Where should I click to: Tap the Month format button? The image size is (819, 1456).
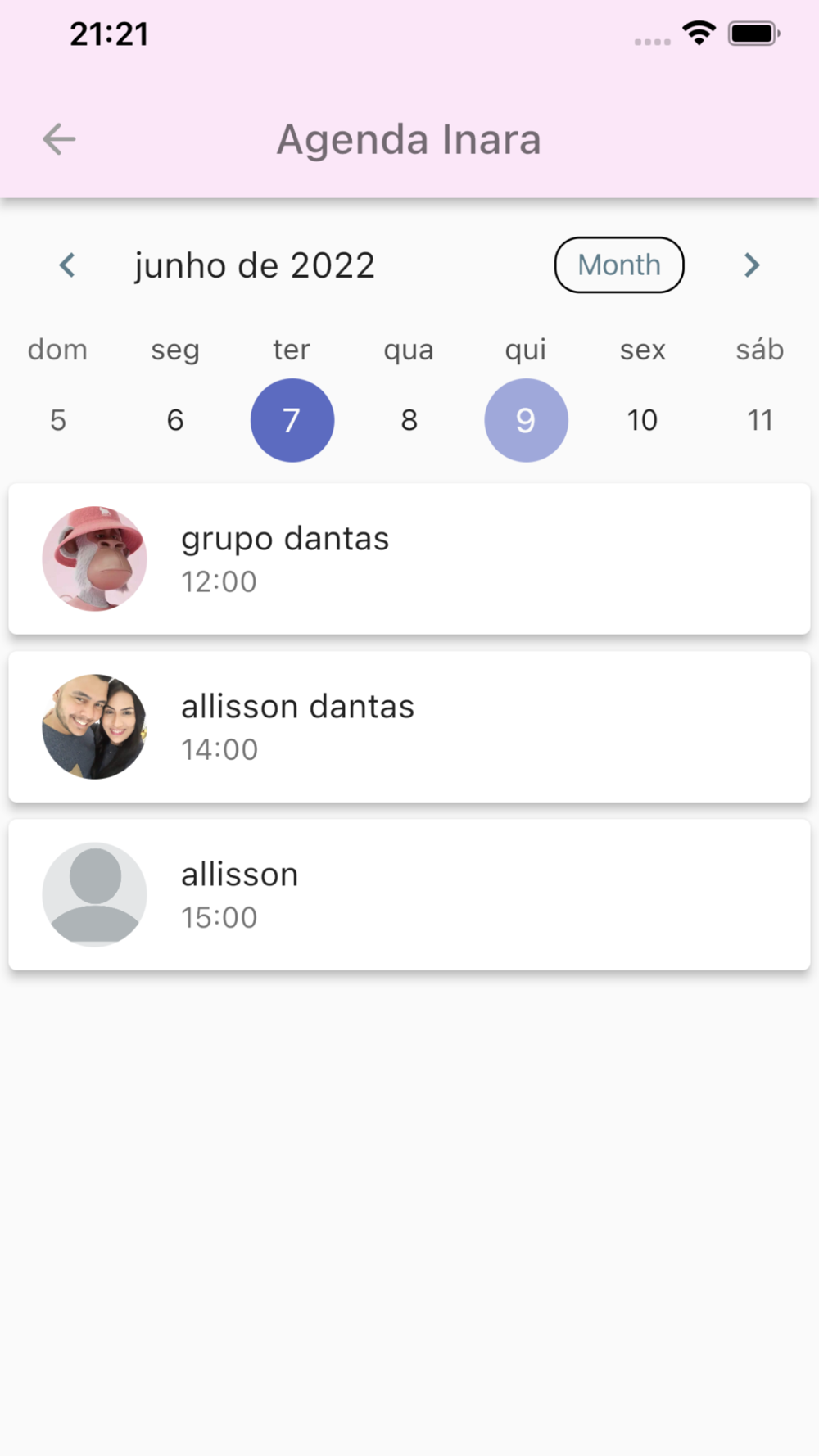(x=619, y=265)
